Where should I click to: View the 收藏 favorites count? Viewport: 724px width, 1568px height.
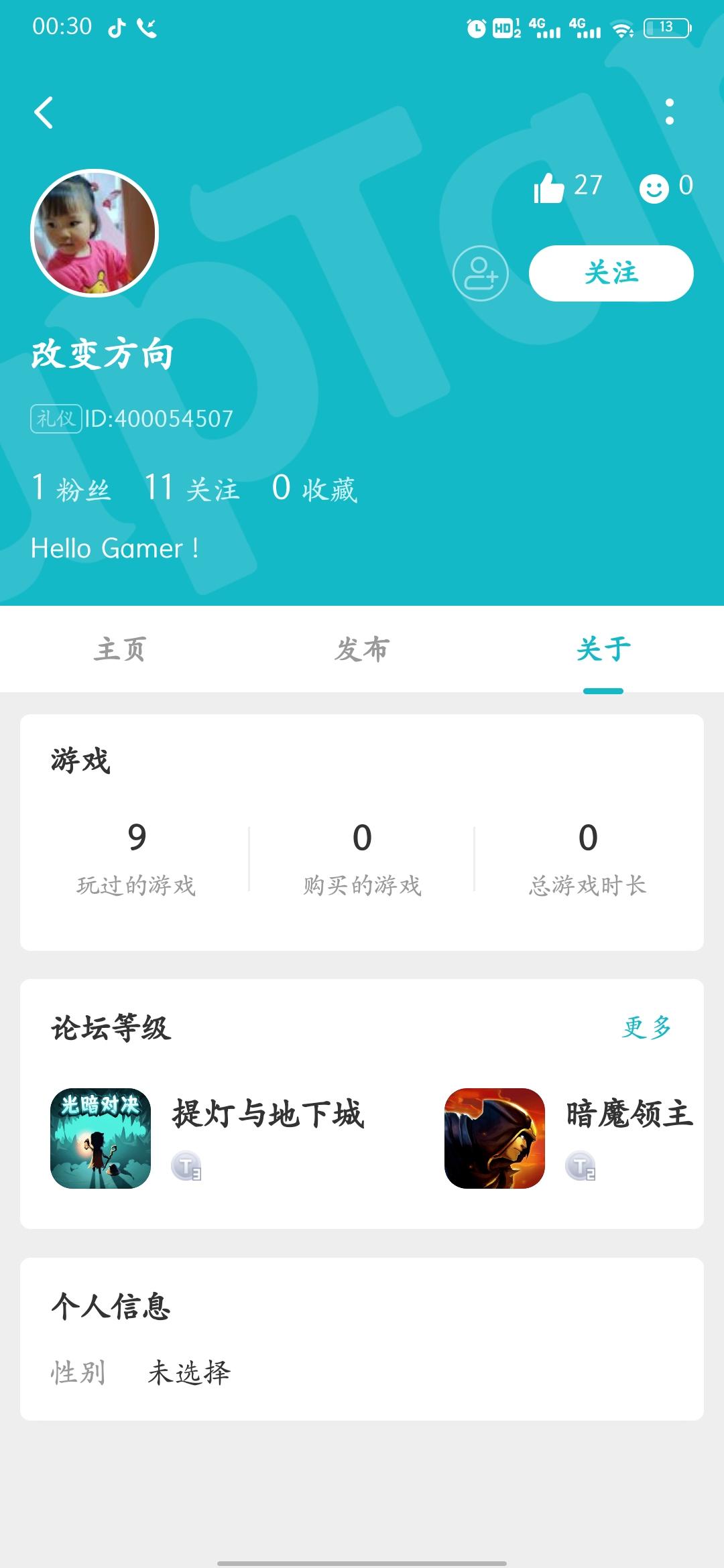[314, 488]
